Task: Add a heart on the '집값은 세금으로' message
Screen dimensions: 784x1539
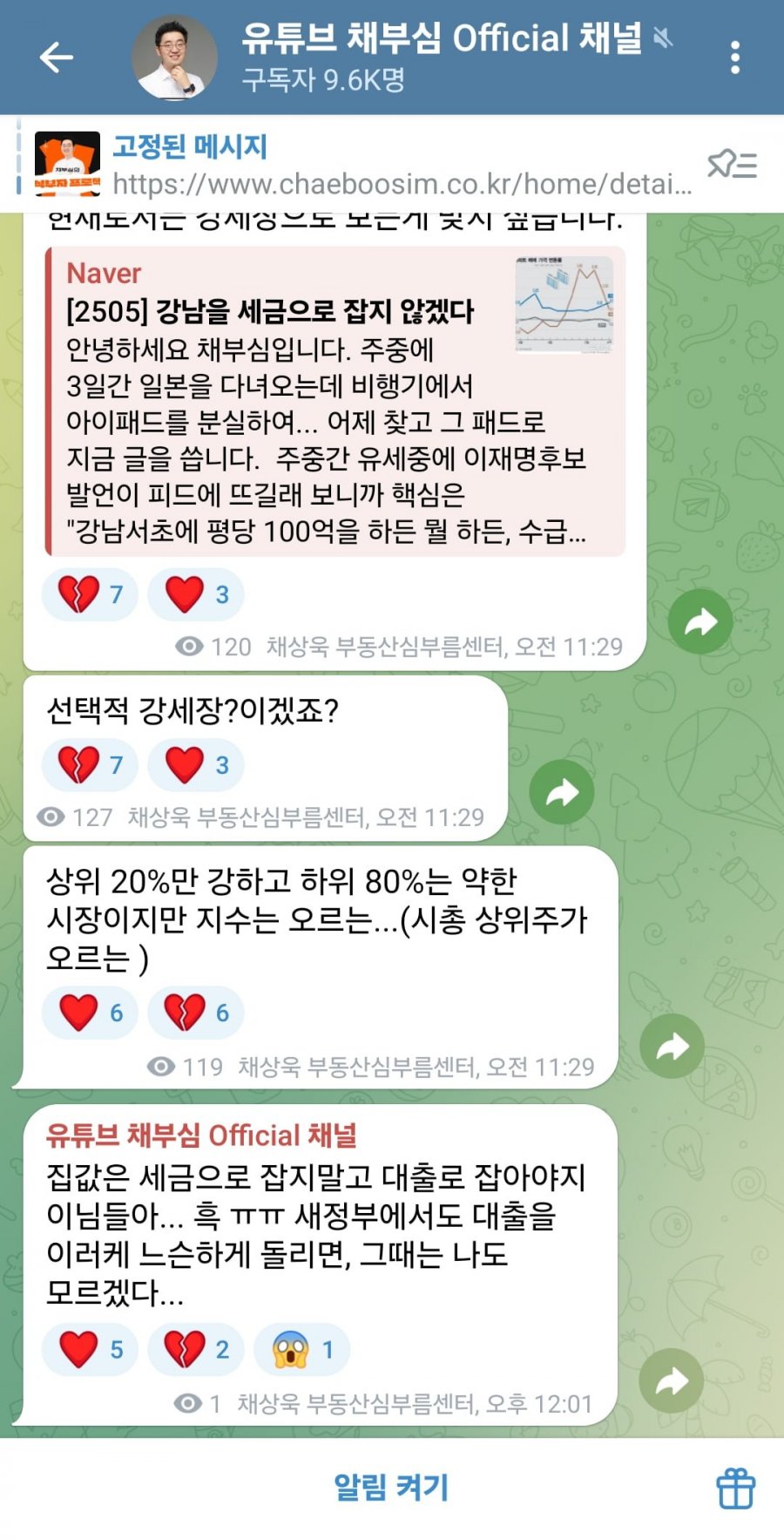Action: (x=90, y=1350)
